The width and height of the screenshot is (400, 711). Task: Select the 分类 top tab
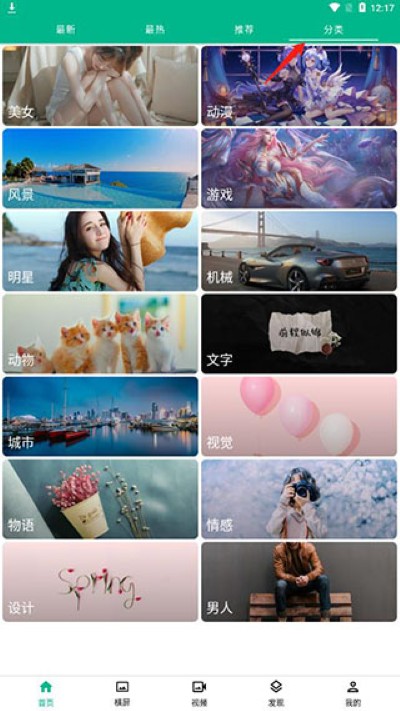pos(333,30)
